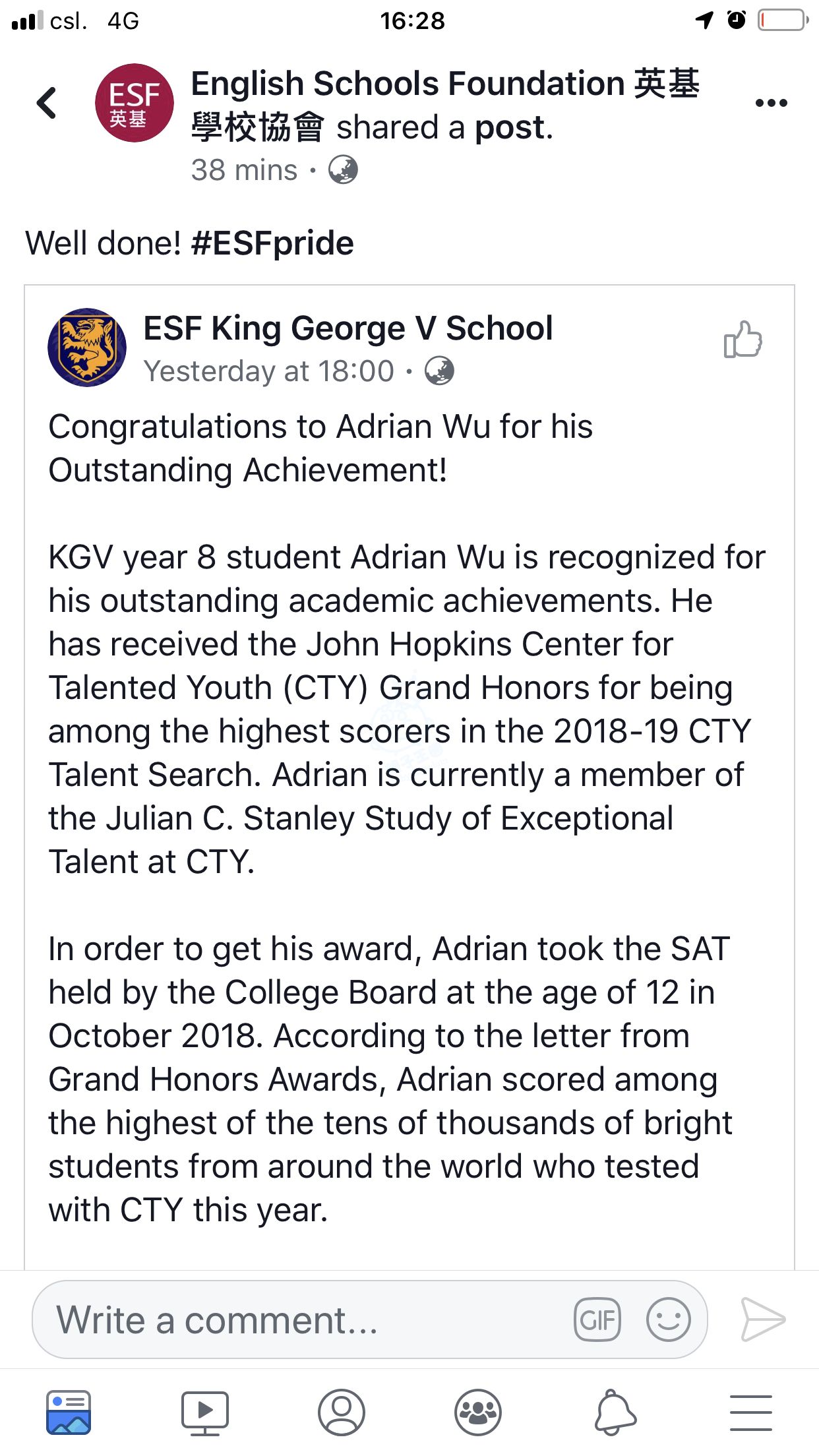Open the hamburger menu tab
Viewport: 819px width, 1456px height.
751,1412
